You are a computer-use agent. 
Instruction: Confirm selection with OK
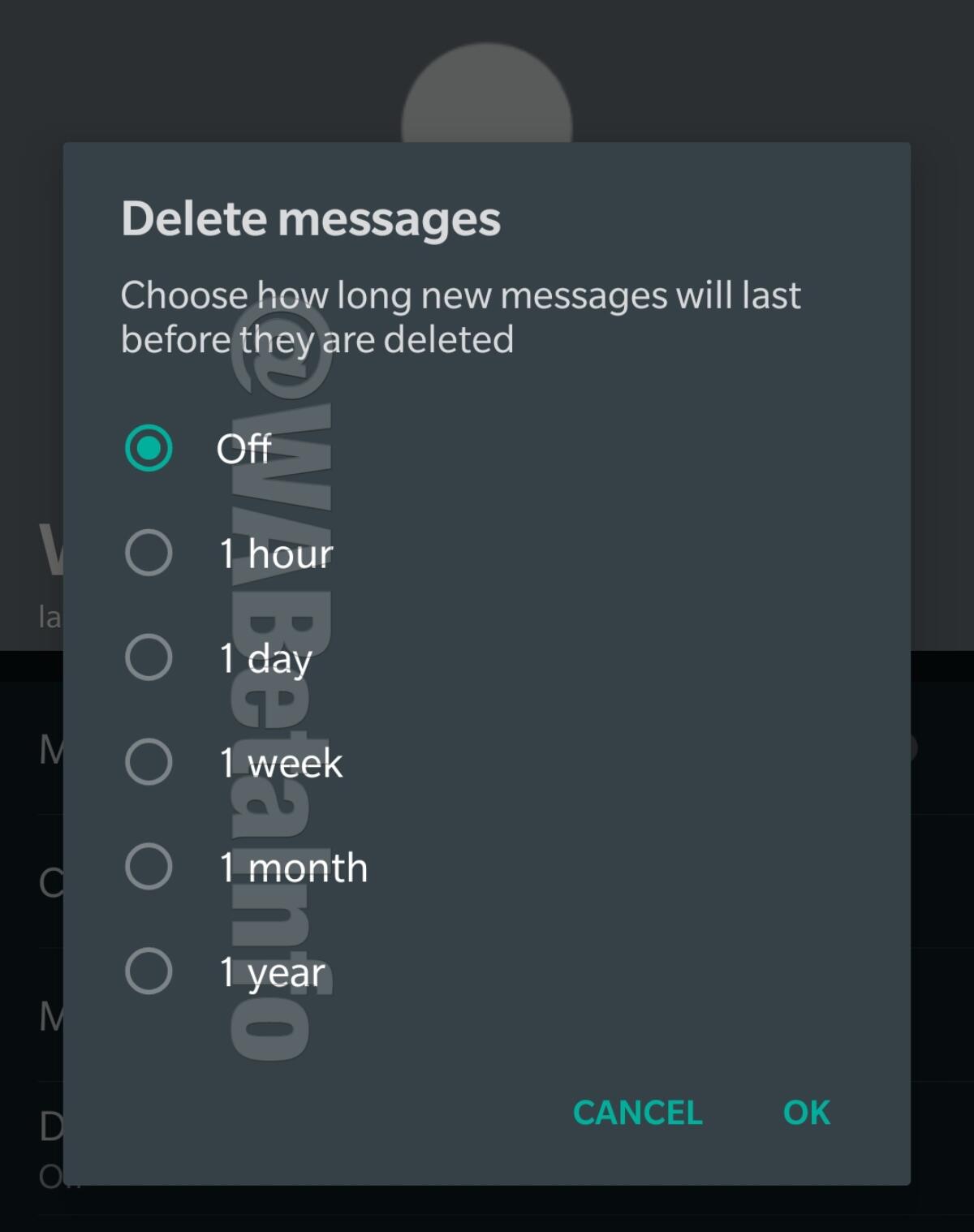(806, 1113)
